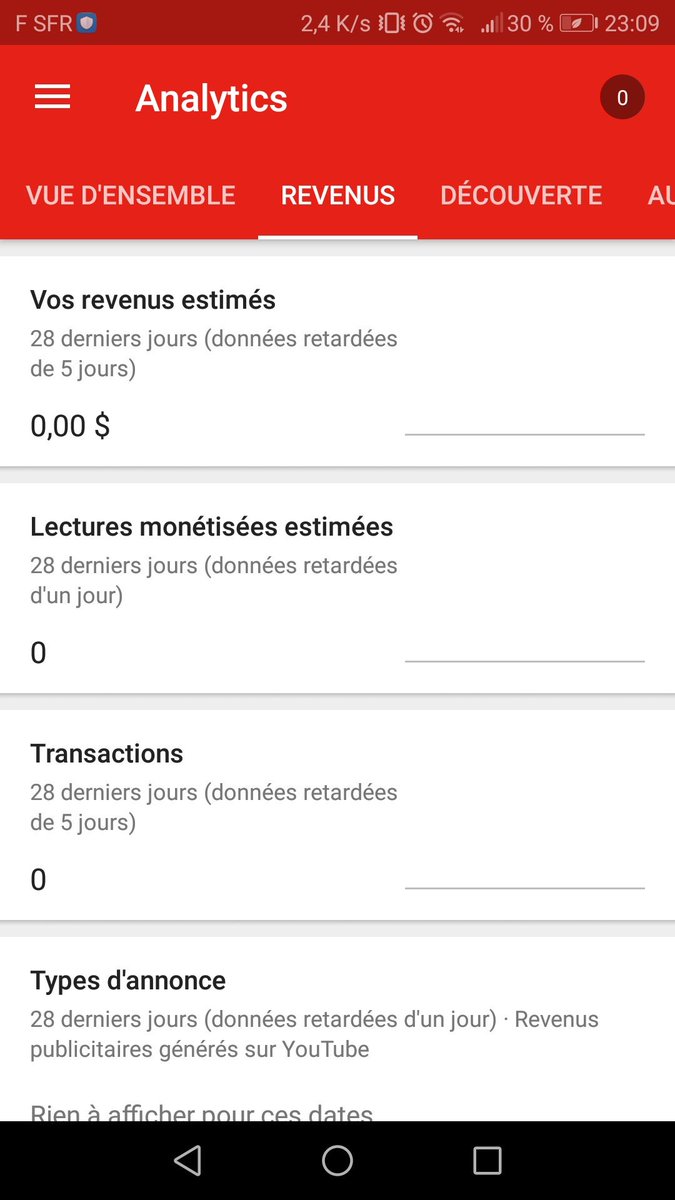The width and height of the screenshot is (675, 1200).
Task: Switch to the Découverte tab
Action: (521, 195)
